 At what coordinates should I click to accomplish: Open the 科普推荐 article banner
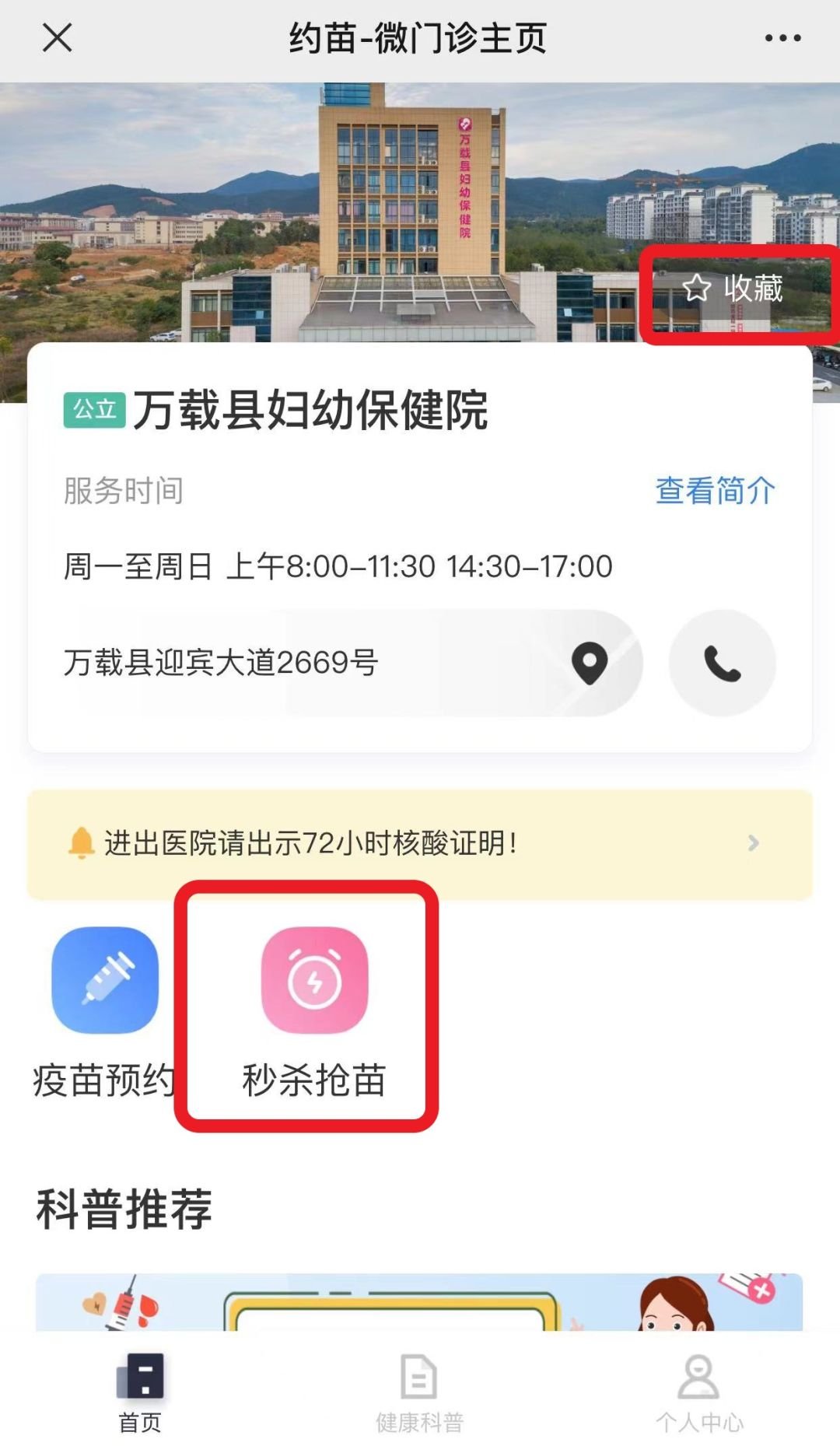coord(420,1302)
